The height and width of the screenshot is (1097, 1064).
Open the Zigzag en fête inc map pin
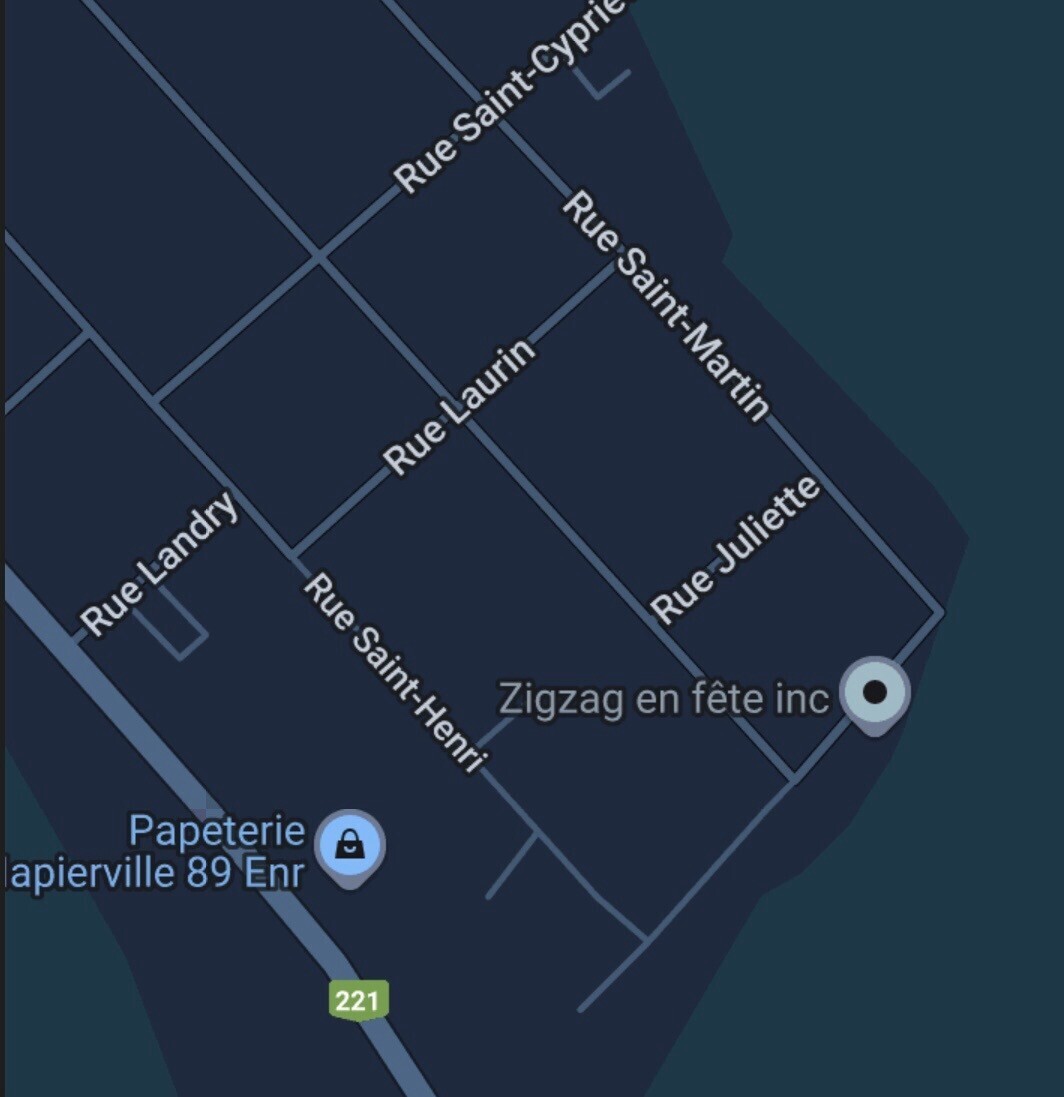click(x=875, y=692)
